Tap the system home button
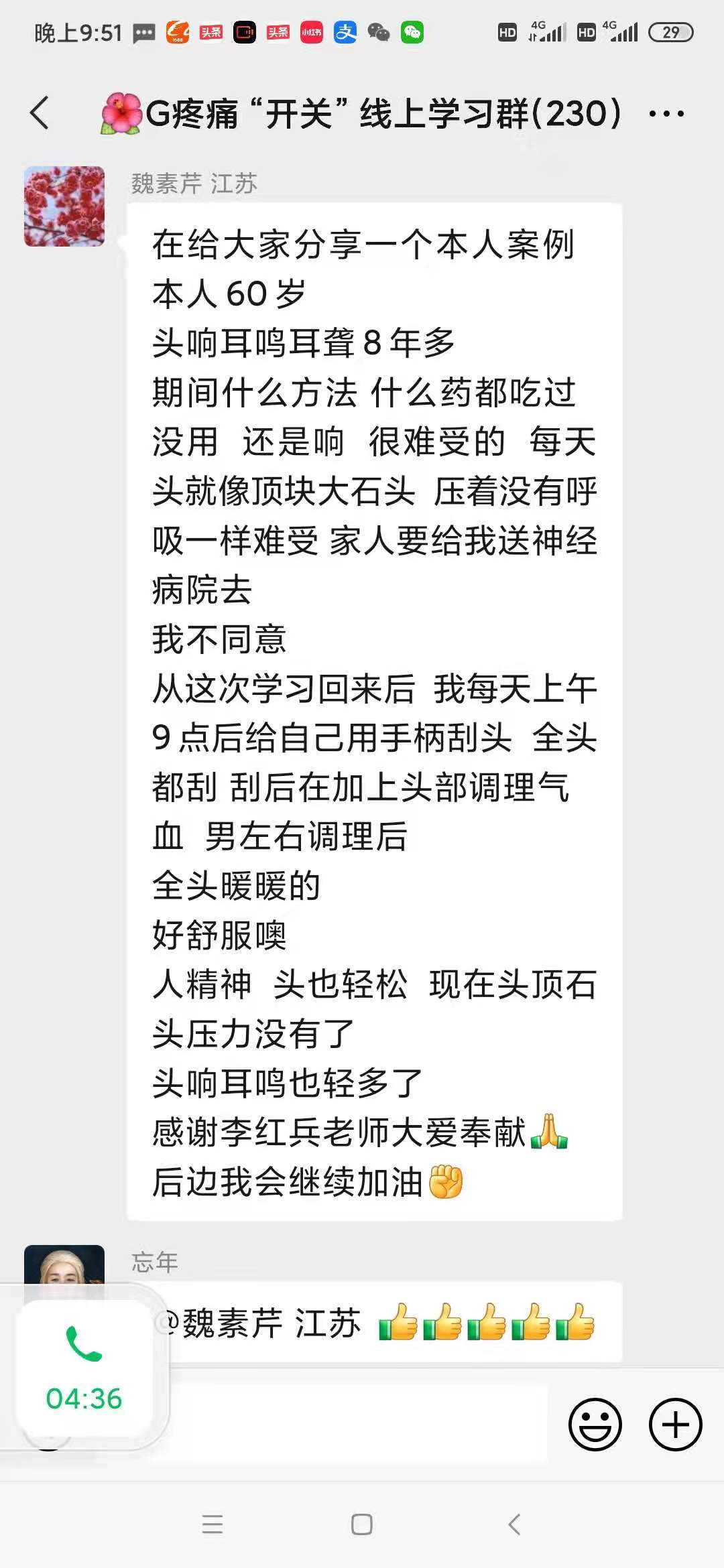Image resolution: width=724 pixels, height=1568 pixels. [361, 1525]
